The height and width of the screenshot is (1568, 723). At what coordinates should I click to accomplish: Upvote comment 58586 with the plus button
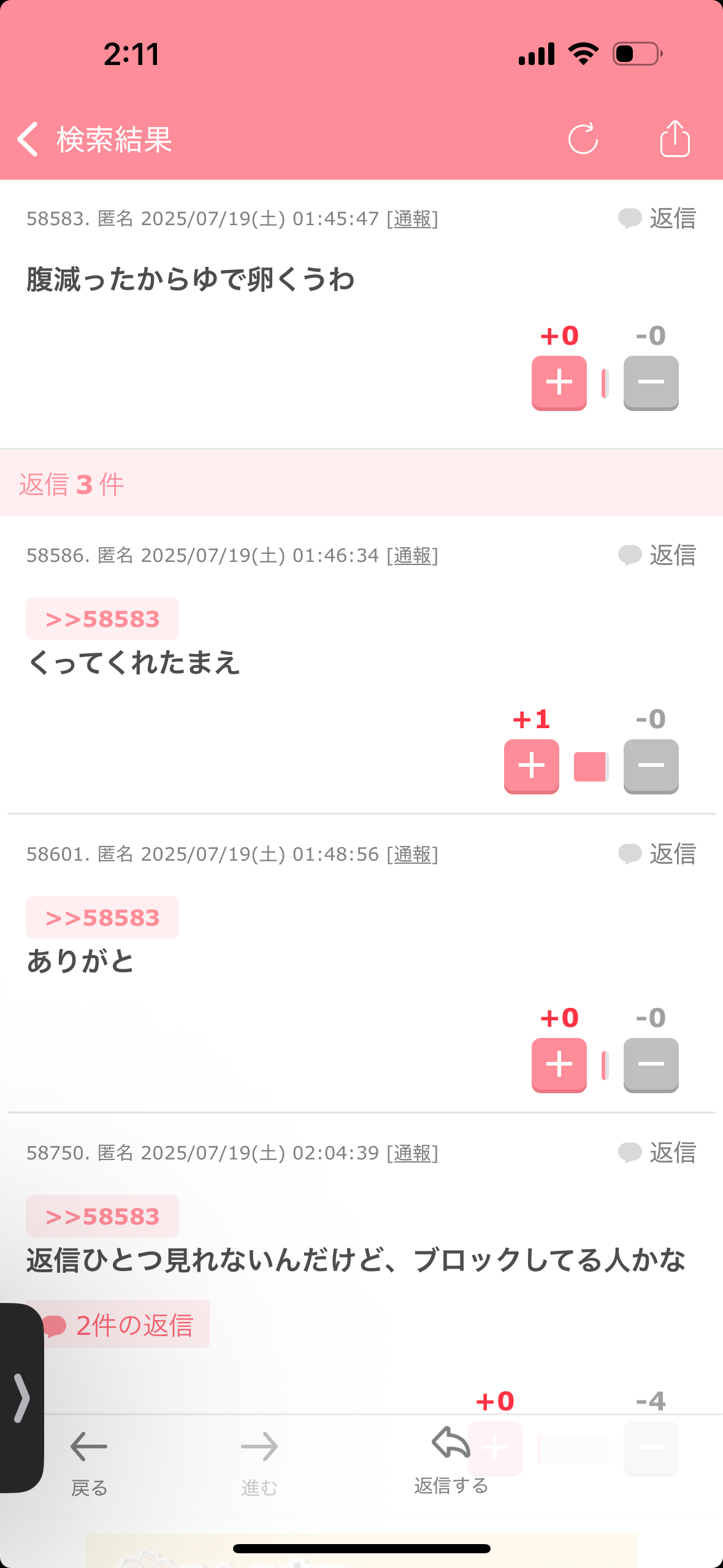[x=532, y=767]
